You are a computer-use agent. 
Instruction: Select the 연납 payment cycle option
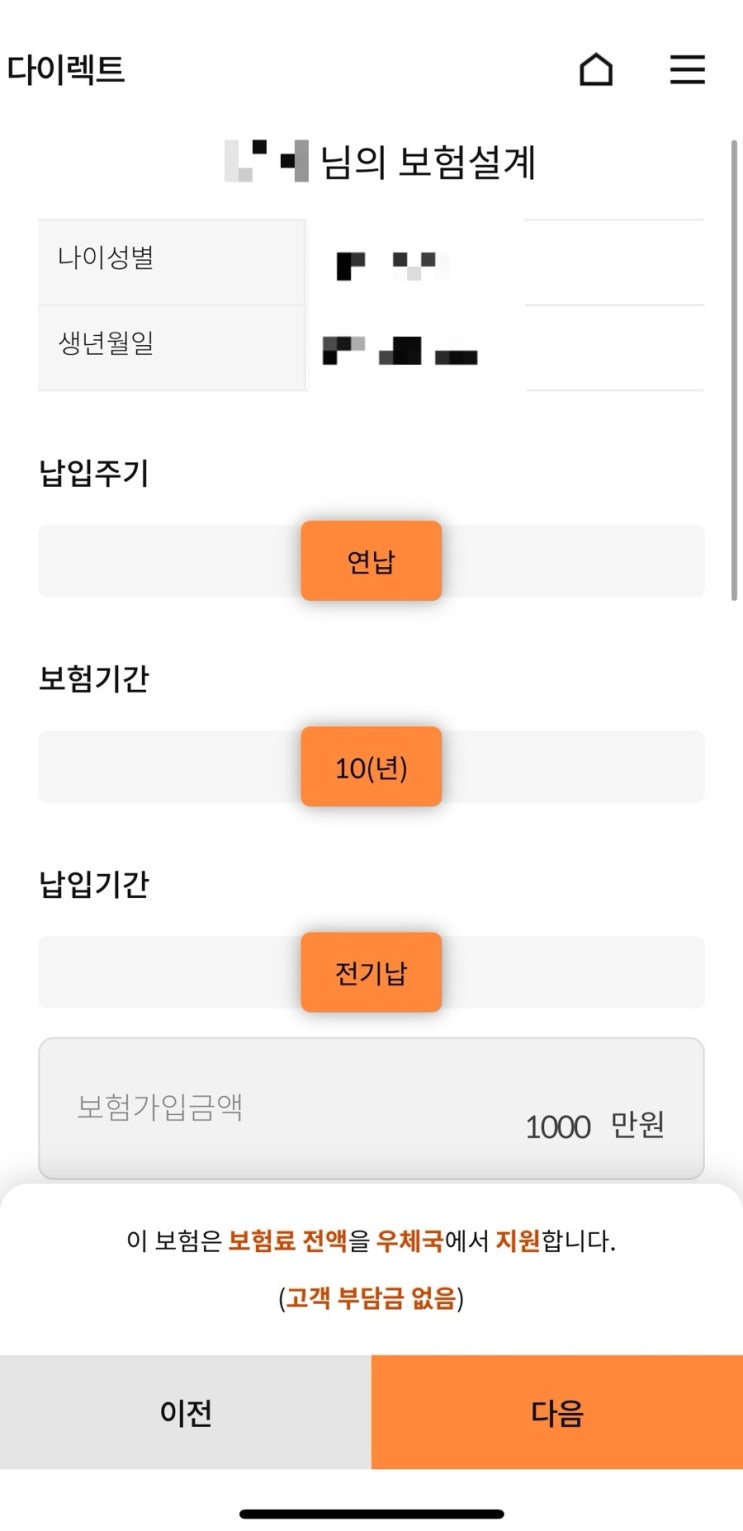tap(371, 561)
